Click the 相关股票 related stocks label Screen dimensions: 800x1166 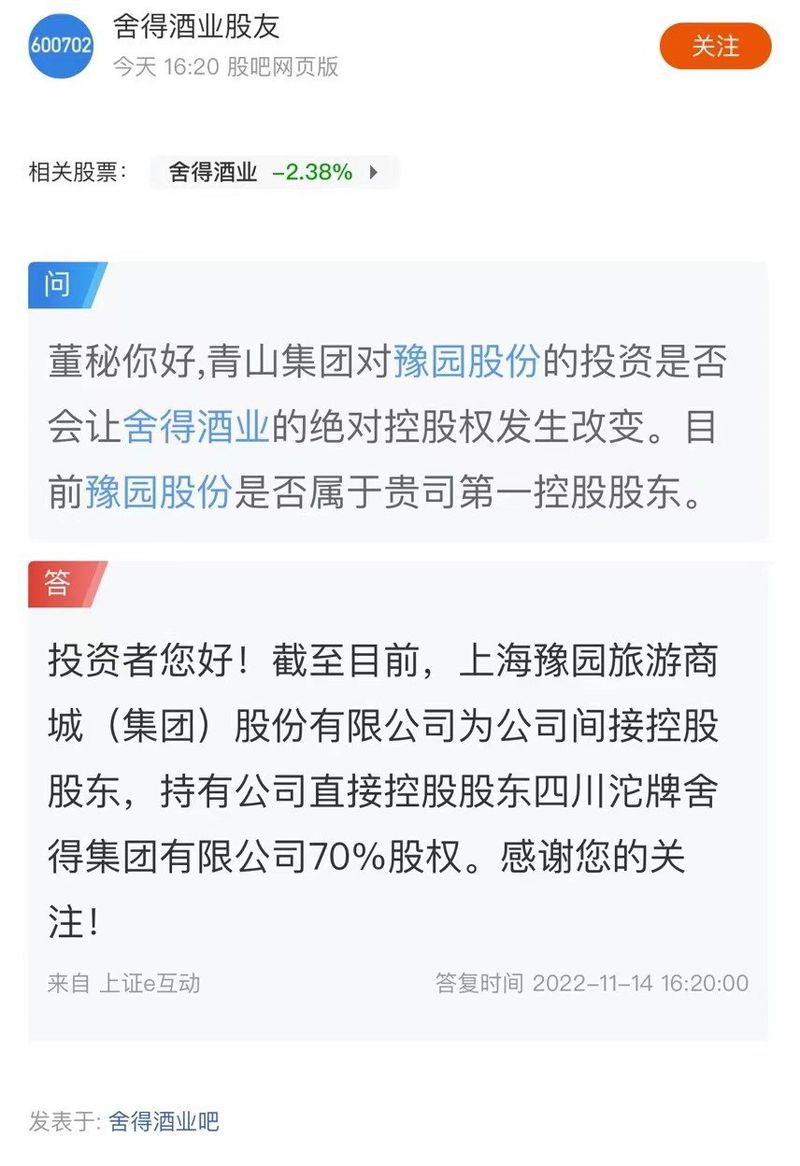point(76,171)
